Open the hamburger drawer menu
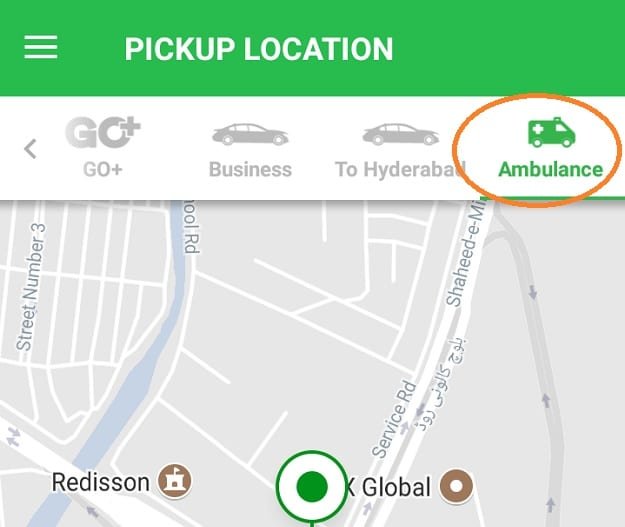The image size is (625, 527). pos(41,48)
